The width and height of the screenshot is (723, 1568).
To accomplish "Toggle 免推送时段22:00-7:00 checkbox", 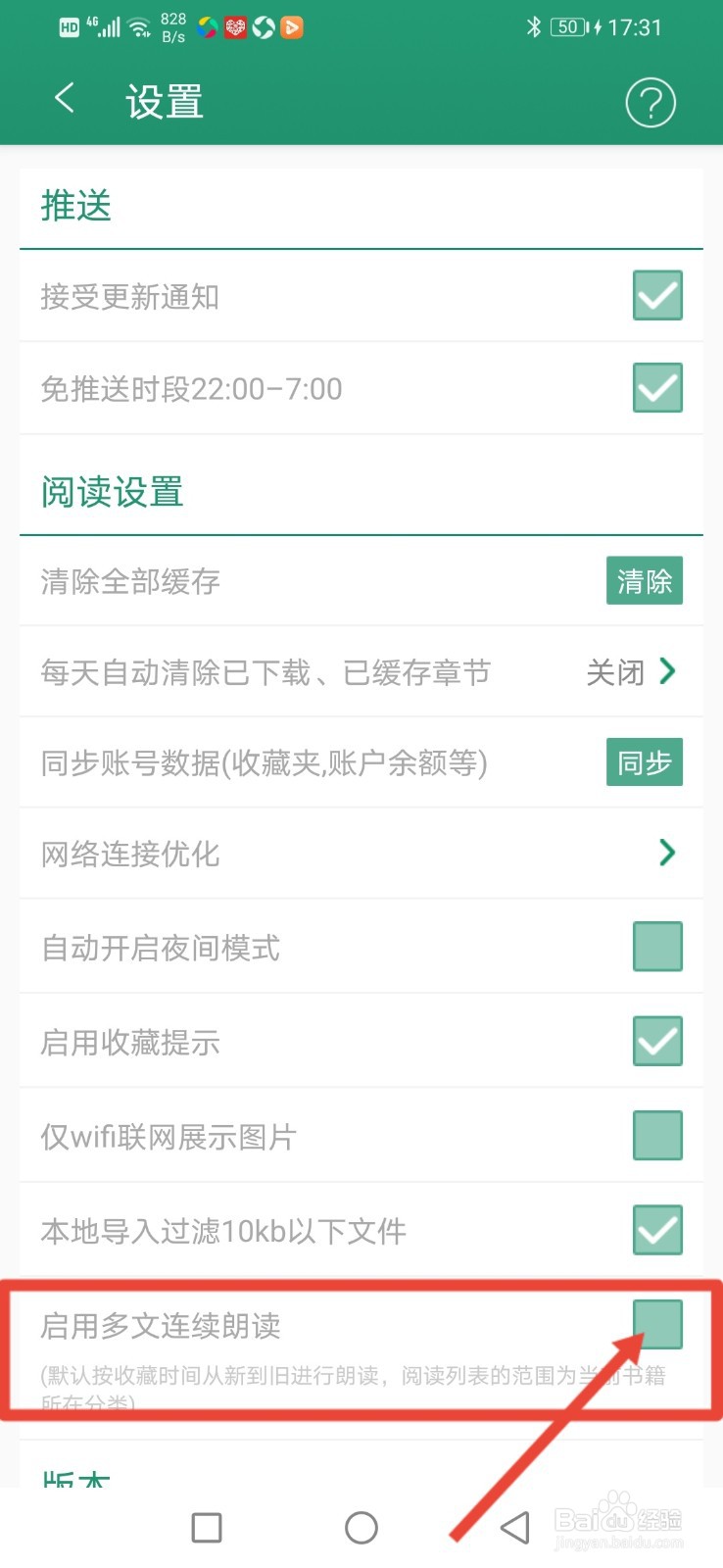I will (x=657, y=388).
